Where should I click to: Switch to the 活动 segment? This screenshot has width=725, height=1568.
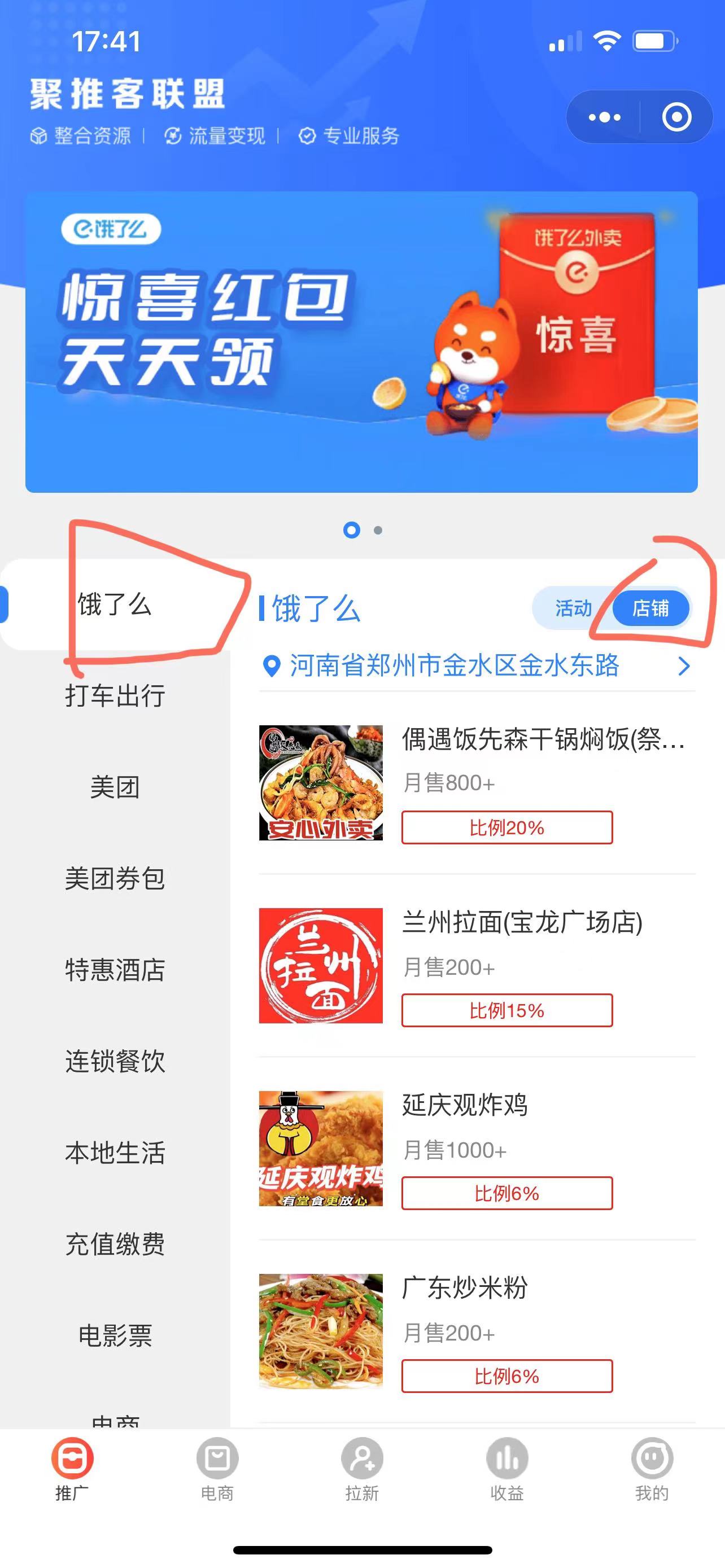click(x=573, y=607)
